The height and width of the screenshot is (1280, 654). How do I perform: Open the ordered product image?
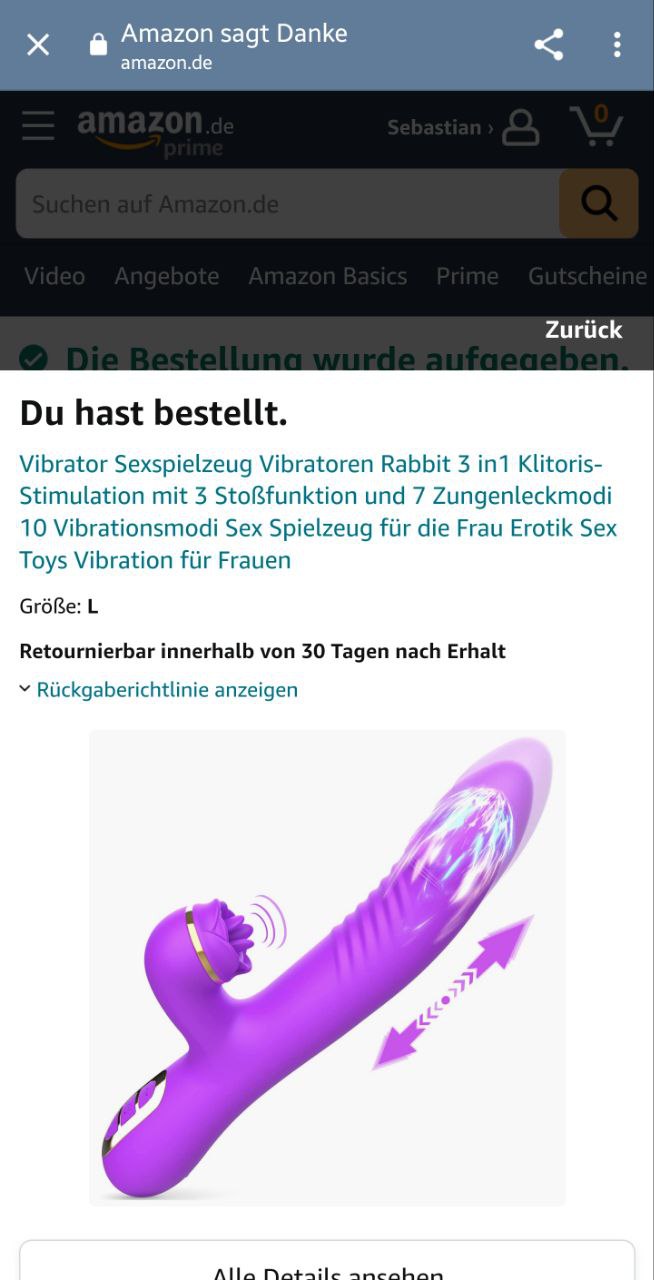tap(327, 967)
